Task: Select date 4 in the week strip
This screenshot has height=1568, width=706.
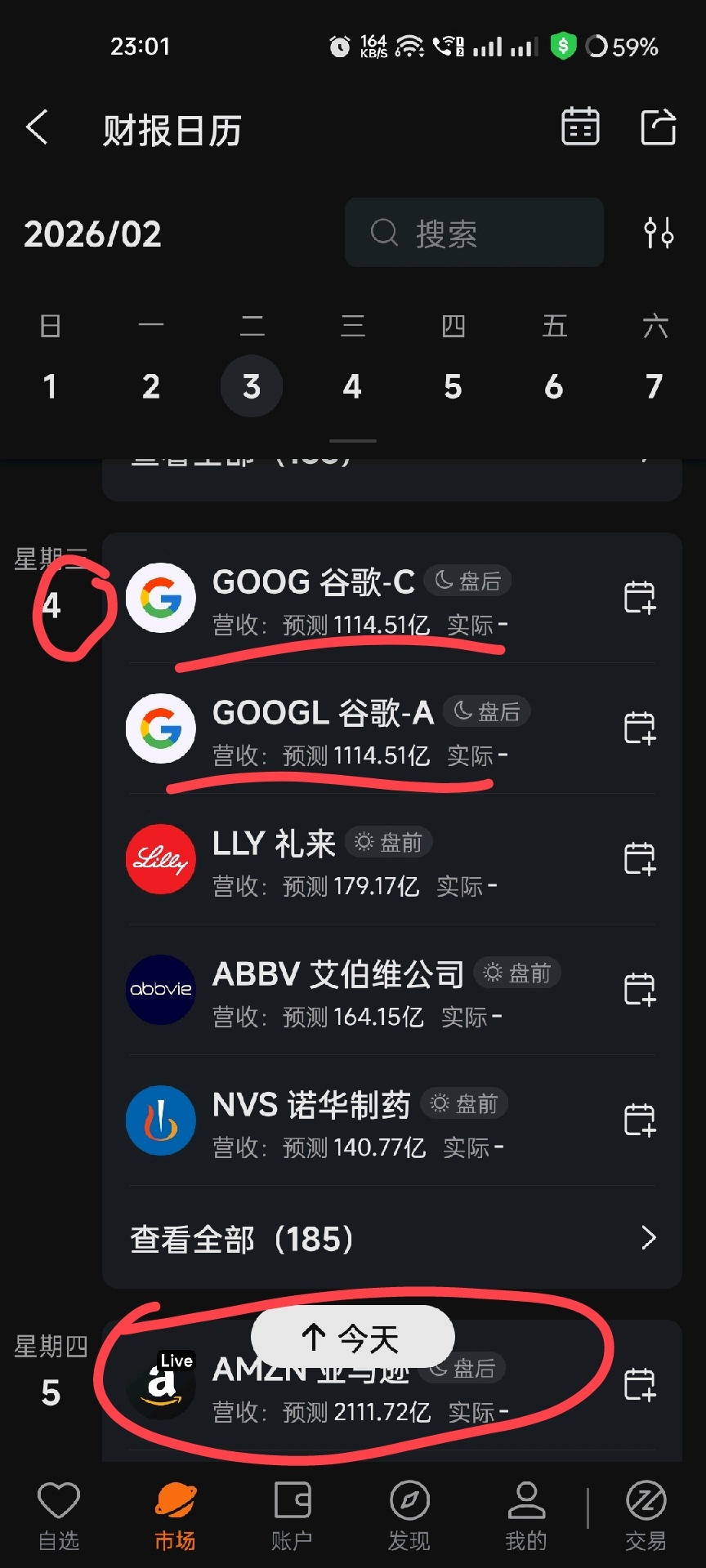Action: coord(352,386)
